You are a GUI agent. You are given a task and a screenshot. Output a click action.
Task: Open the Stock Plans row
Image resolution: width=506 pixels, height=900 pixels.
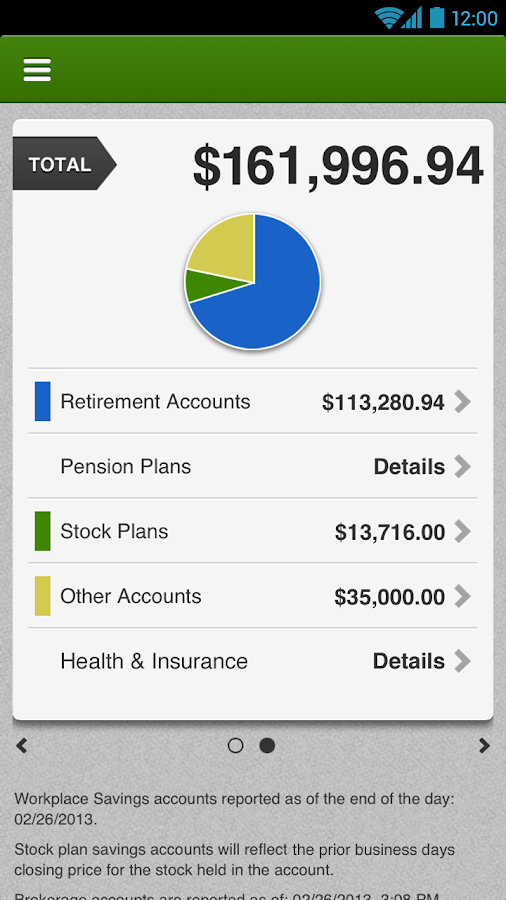click(253, 531)
